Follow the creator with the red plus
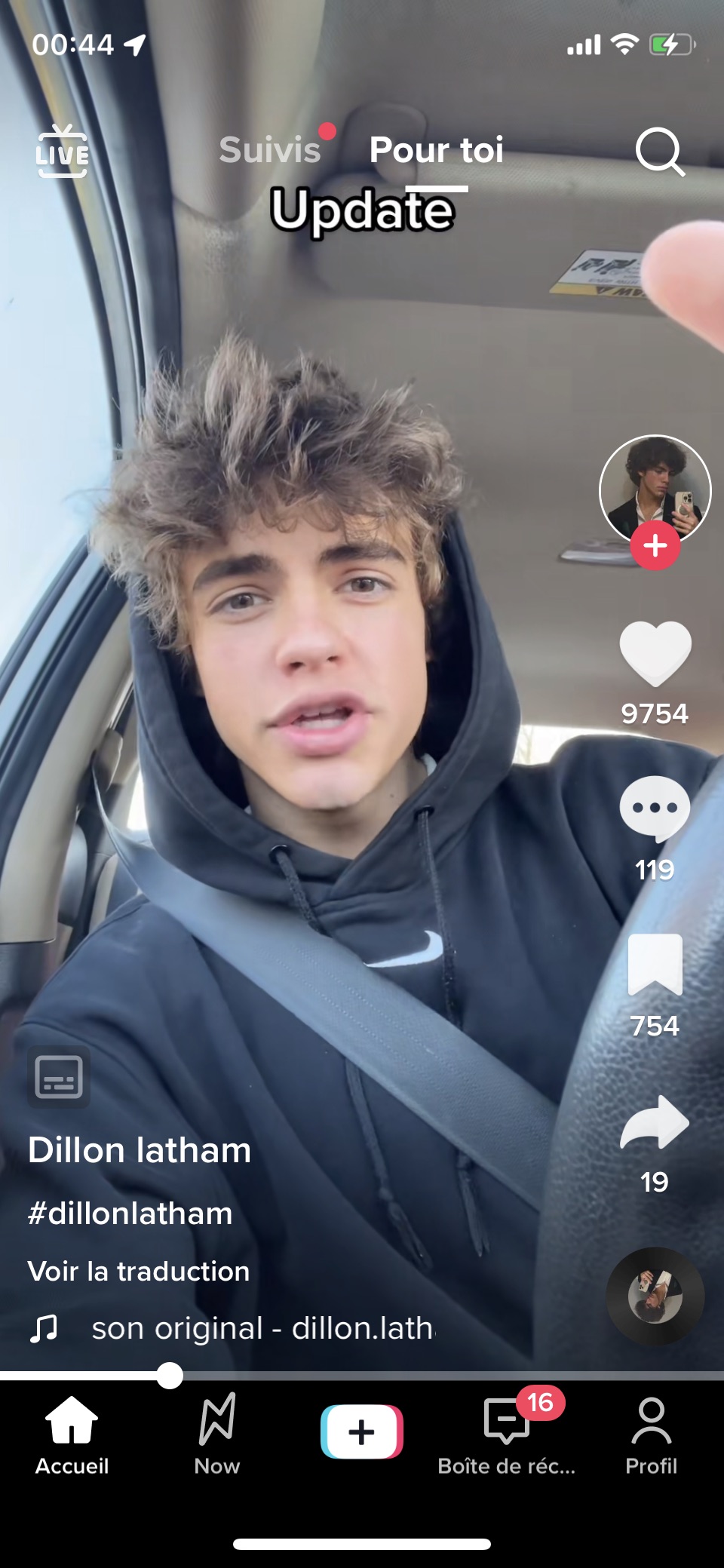 coord(655,545)
